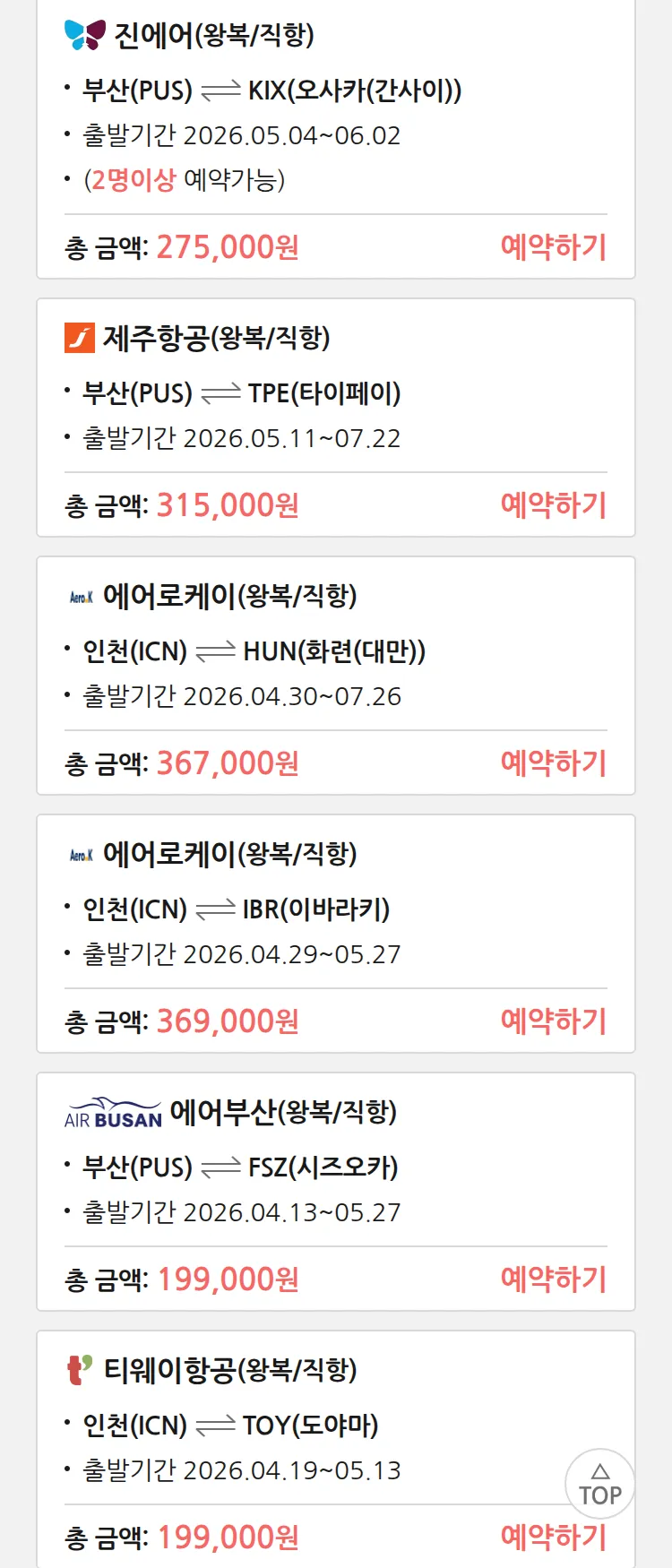The height and width of the screenshot is (1568, 672).
Task: Open the 진에어 부산–오사카(간사이) flight card
Action: [x=269, y=90]
